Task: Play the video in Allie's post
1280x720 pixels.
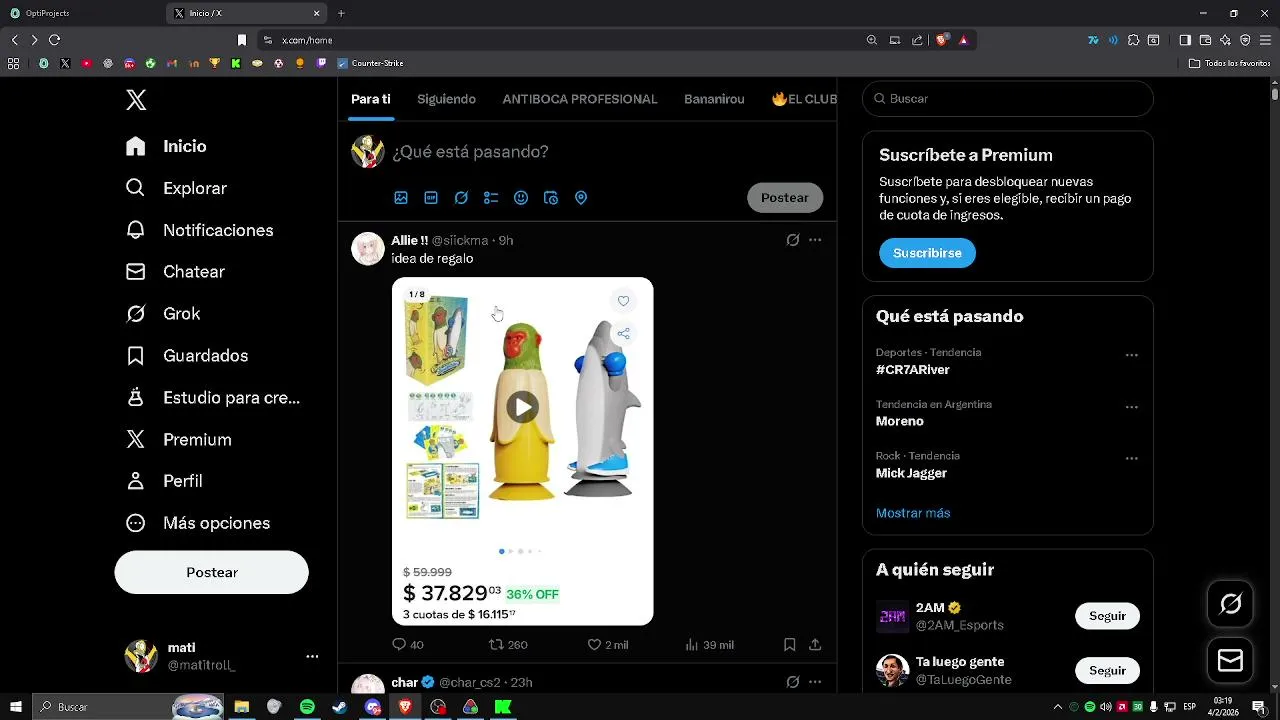Action: click(522, 407)
